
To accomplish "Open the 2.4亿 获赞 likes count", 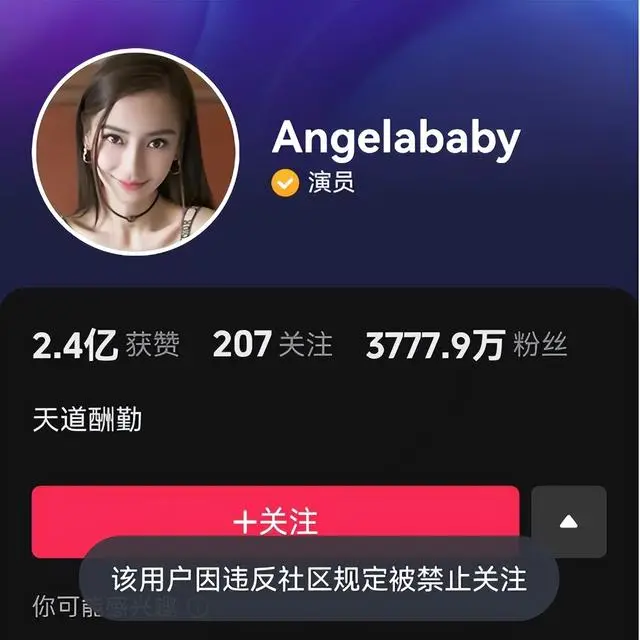I will [x=106, y=345].
